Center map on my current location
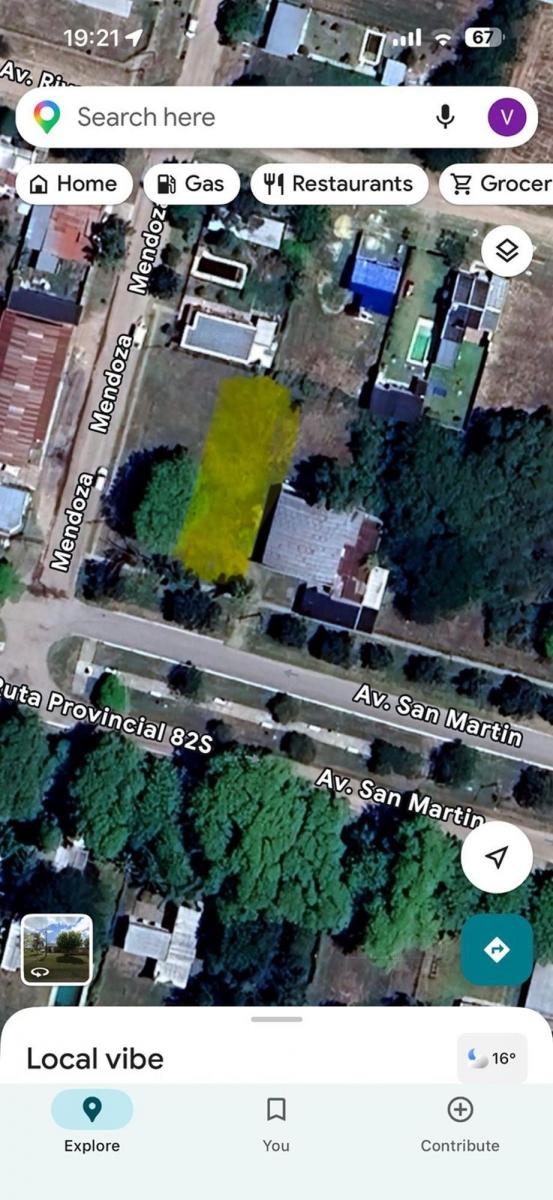This screenshot has width=553, height=1200. (x=497, y=857)
